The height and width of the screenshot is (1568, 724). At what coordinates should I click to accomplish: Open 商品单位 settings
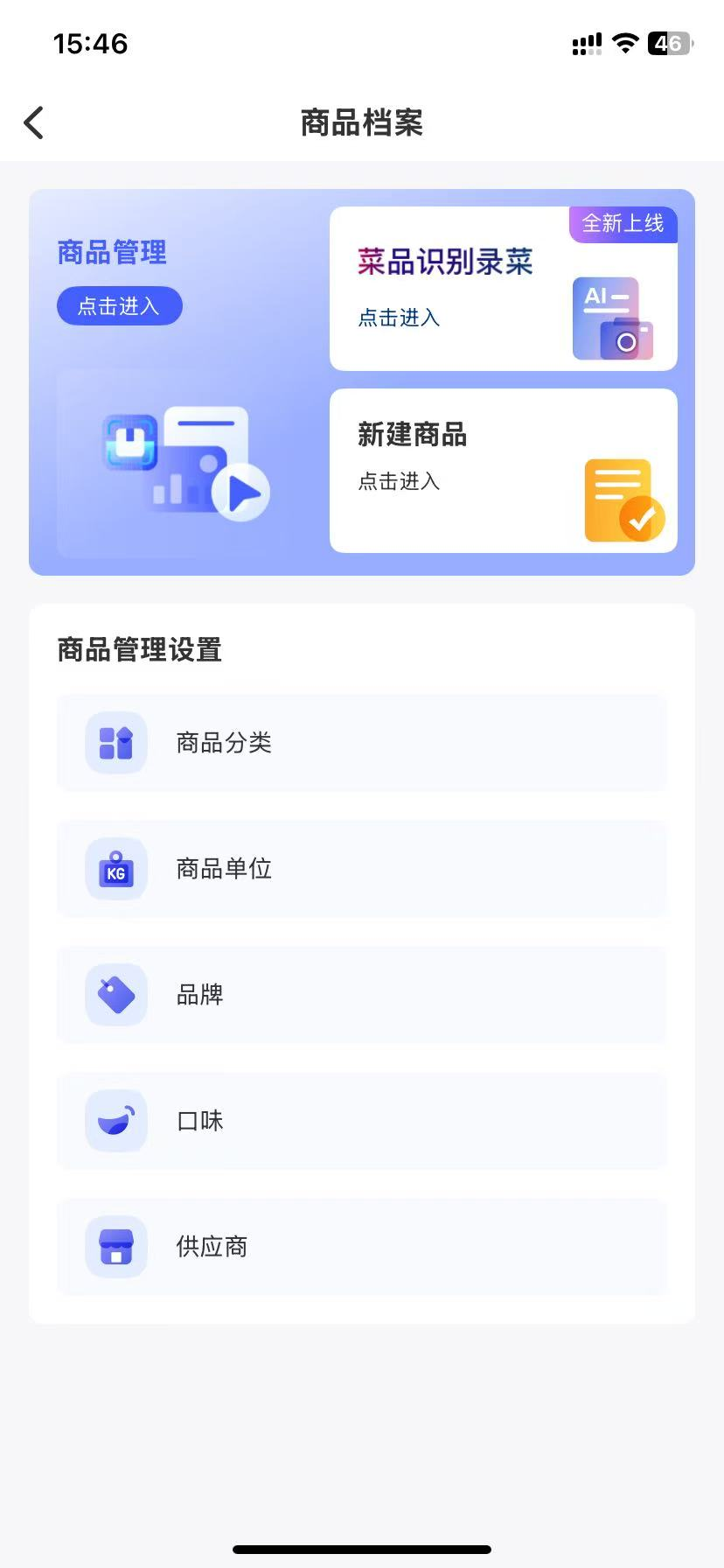tap(361, 869)
